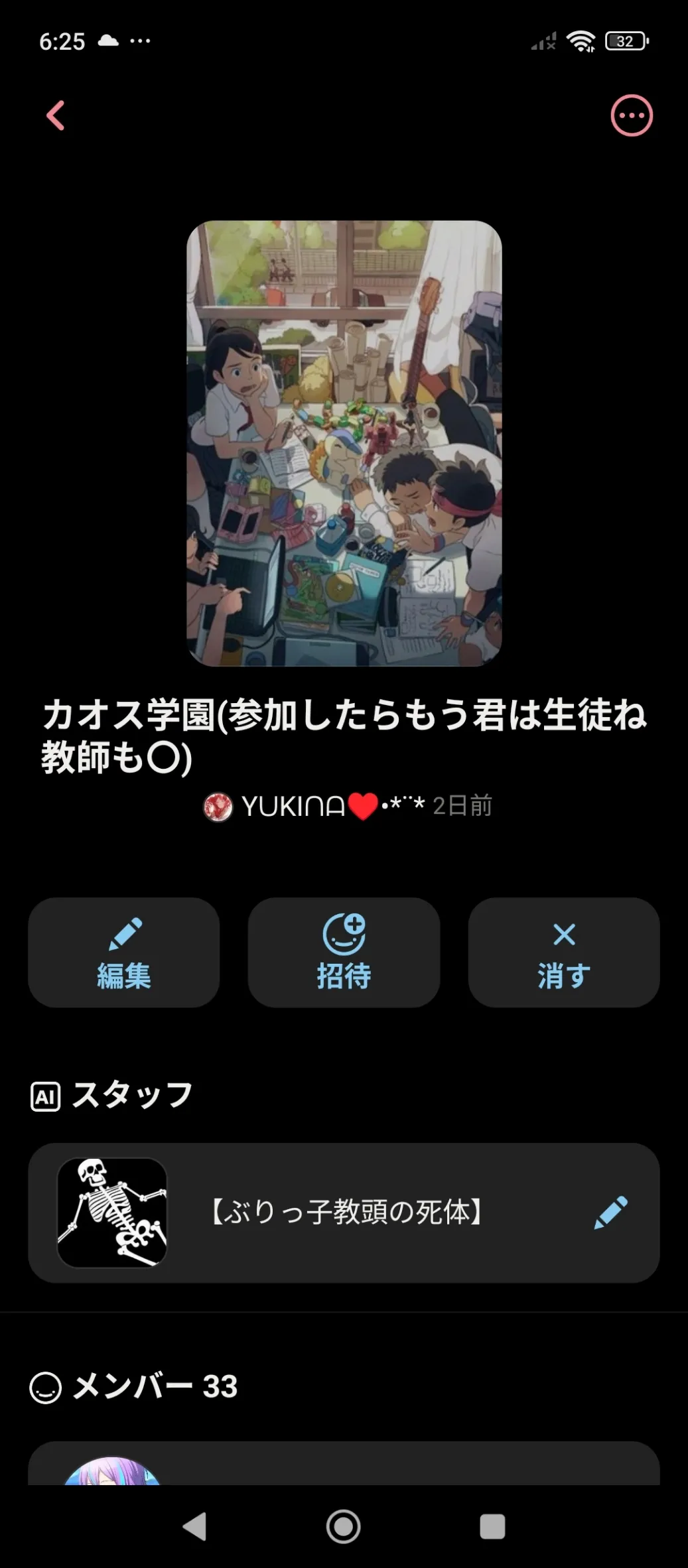688x1568 pixels.
Task: Delete the group with 消す button
Action: (563, 952)
